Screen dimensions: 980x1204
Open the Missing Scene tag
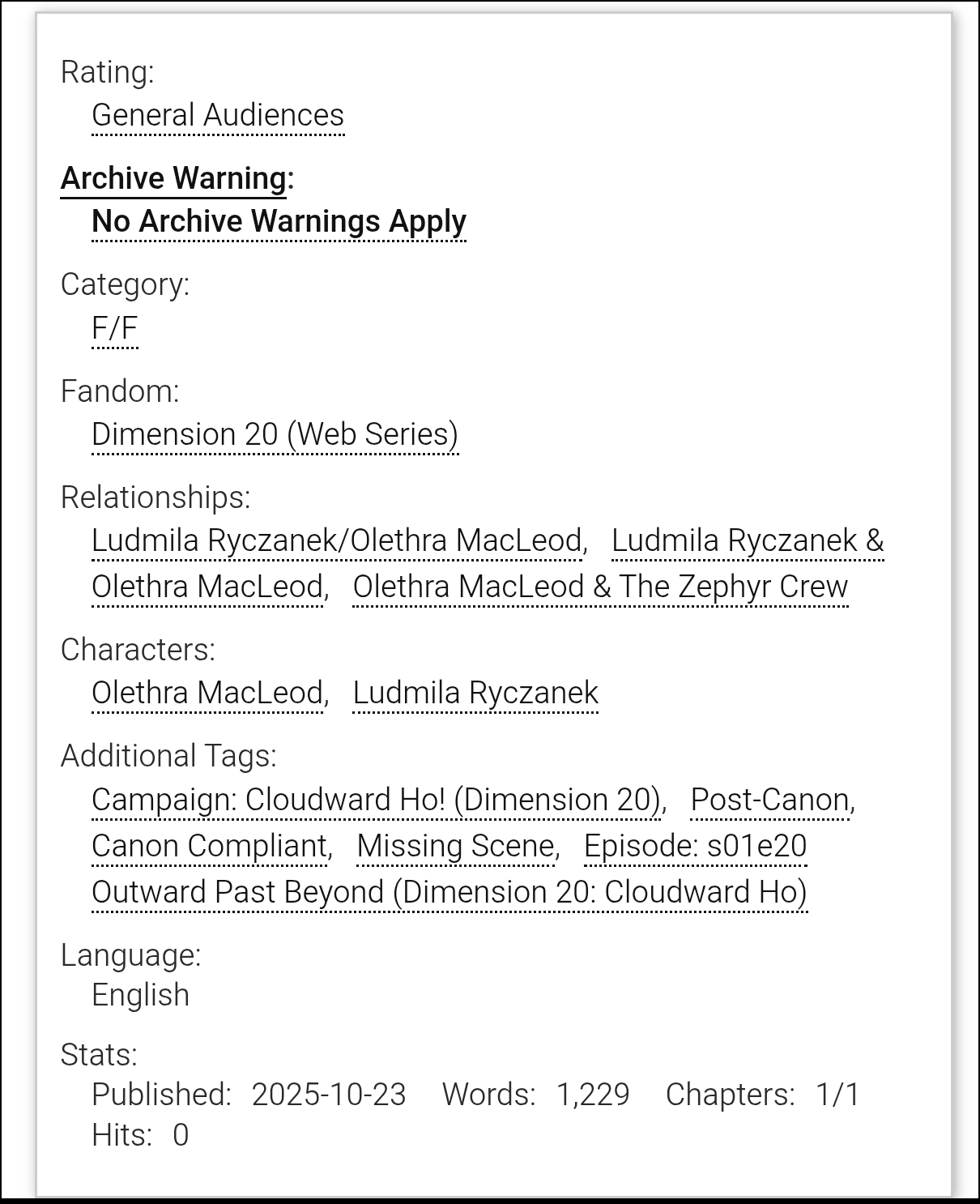tap(455, 846)
